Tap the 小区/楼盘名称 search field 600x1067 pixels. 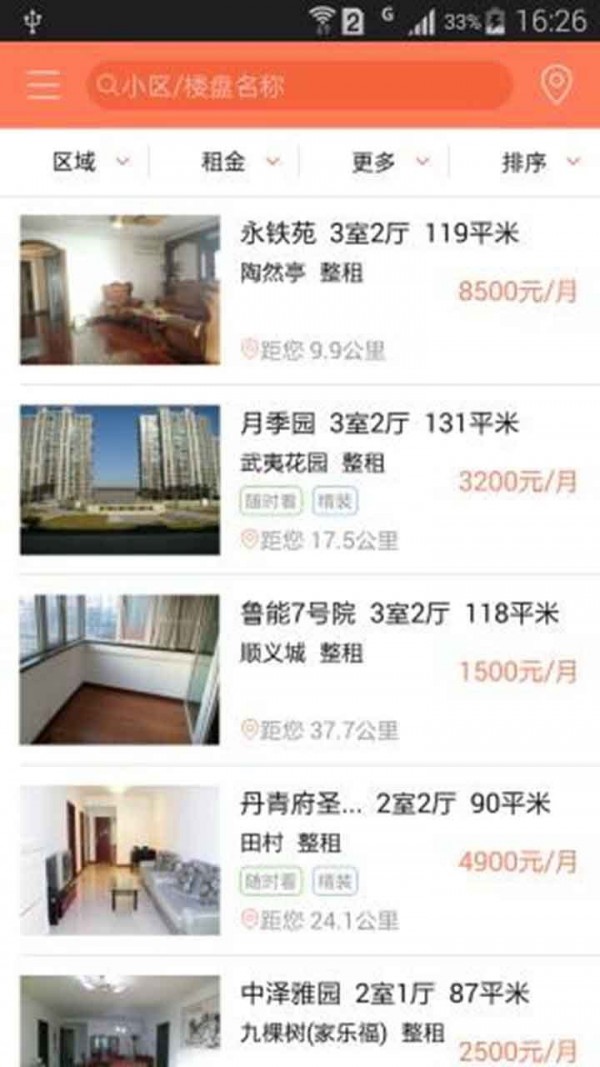[300, 86]
